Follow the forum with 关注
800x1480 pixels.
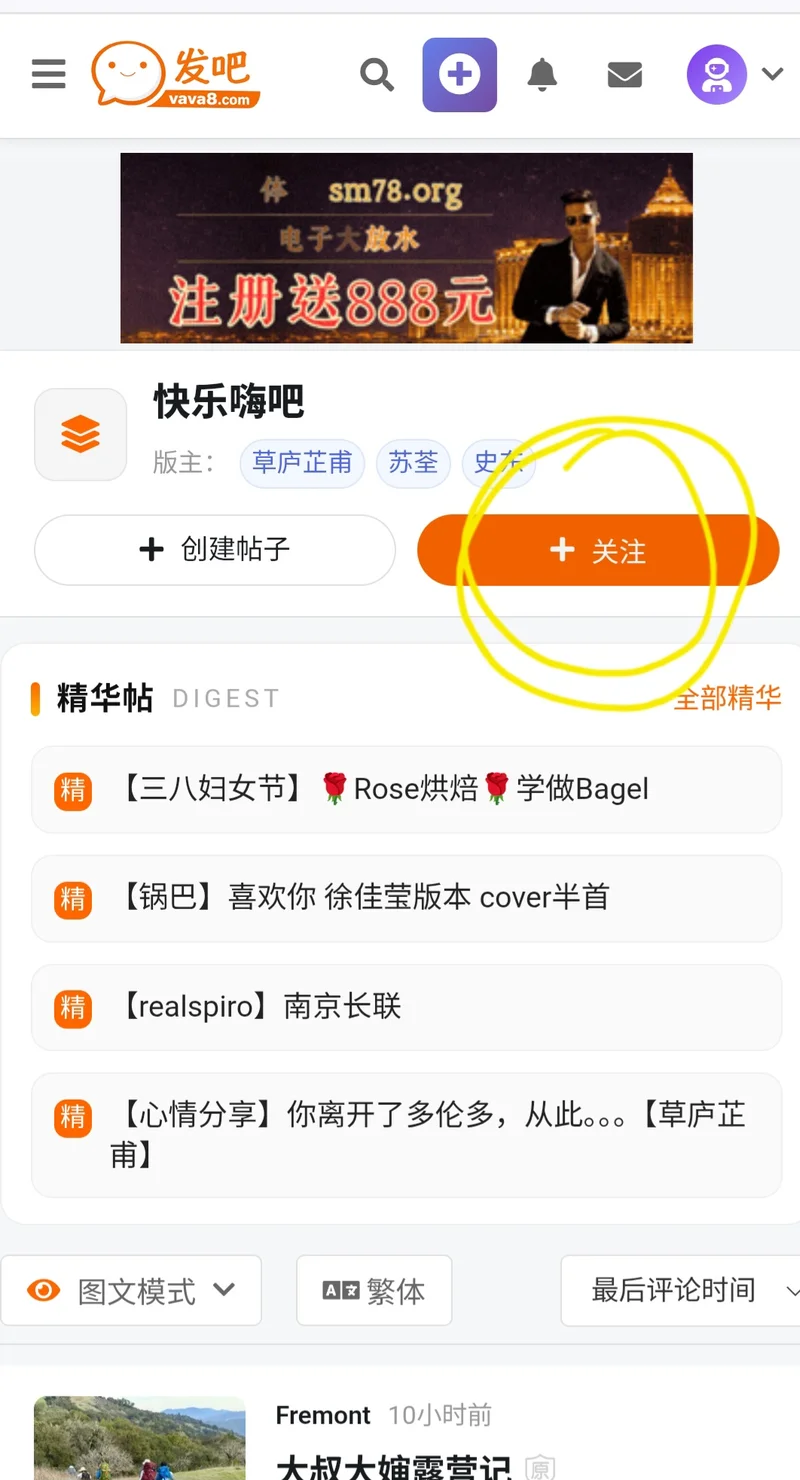point(598,550)
